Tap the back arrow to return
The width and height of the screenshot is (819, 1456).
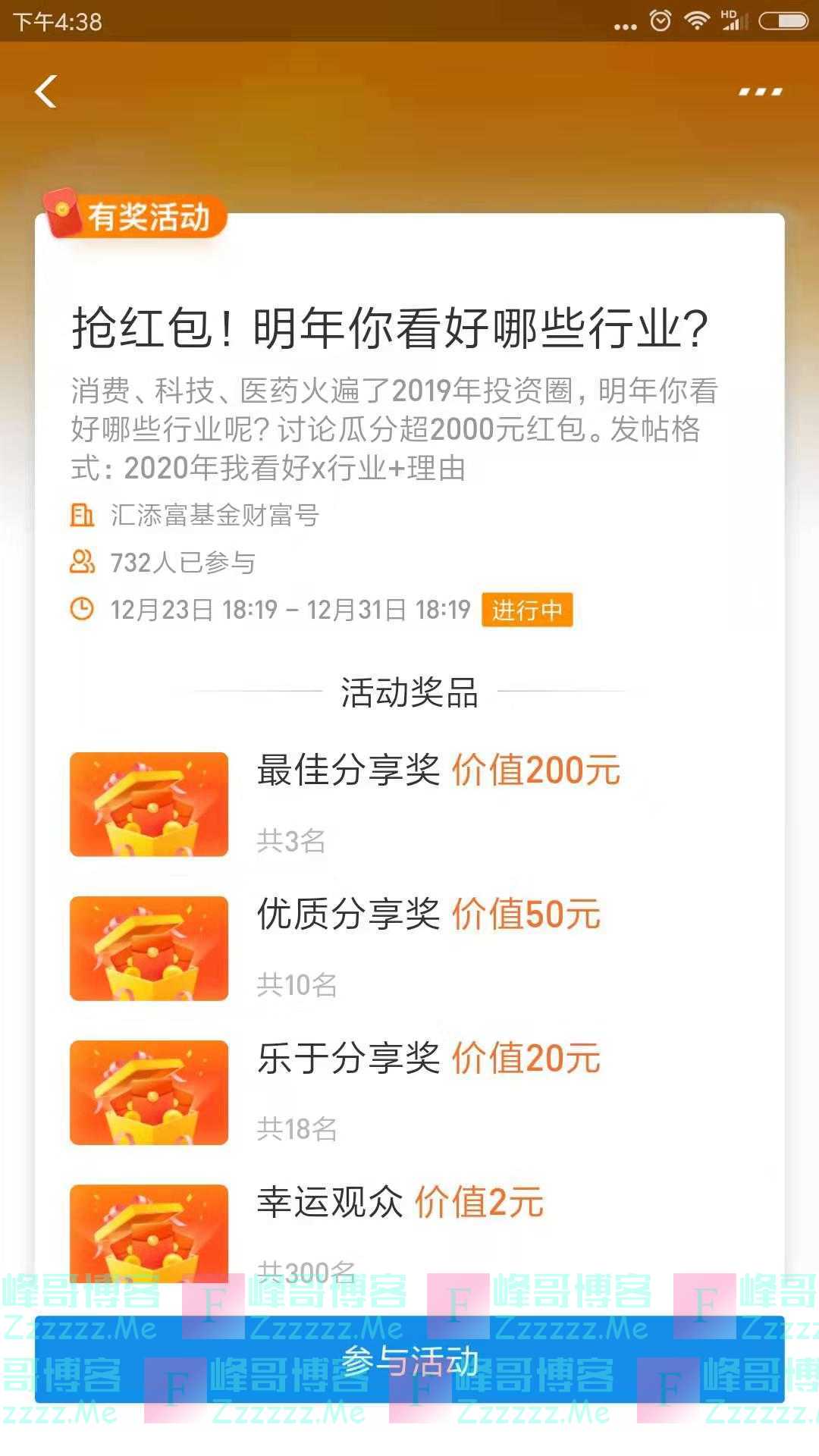(x=45, y=91)
